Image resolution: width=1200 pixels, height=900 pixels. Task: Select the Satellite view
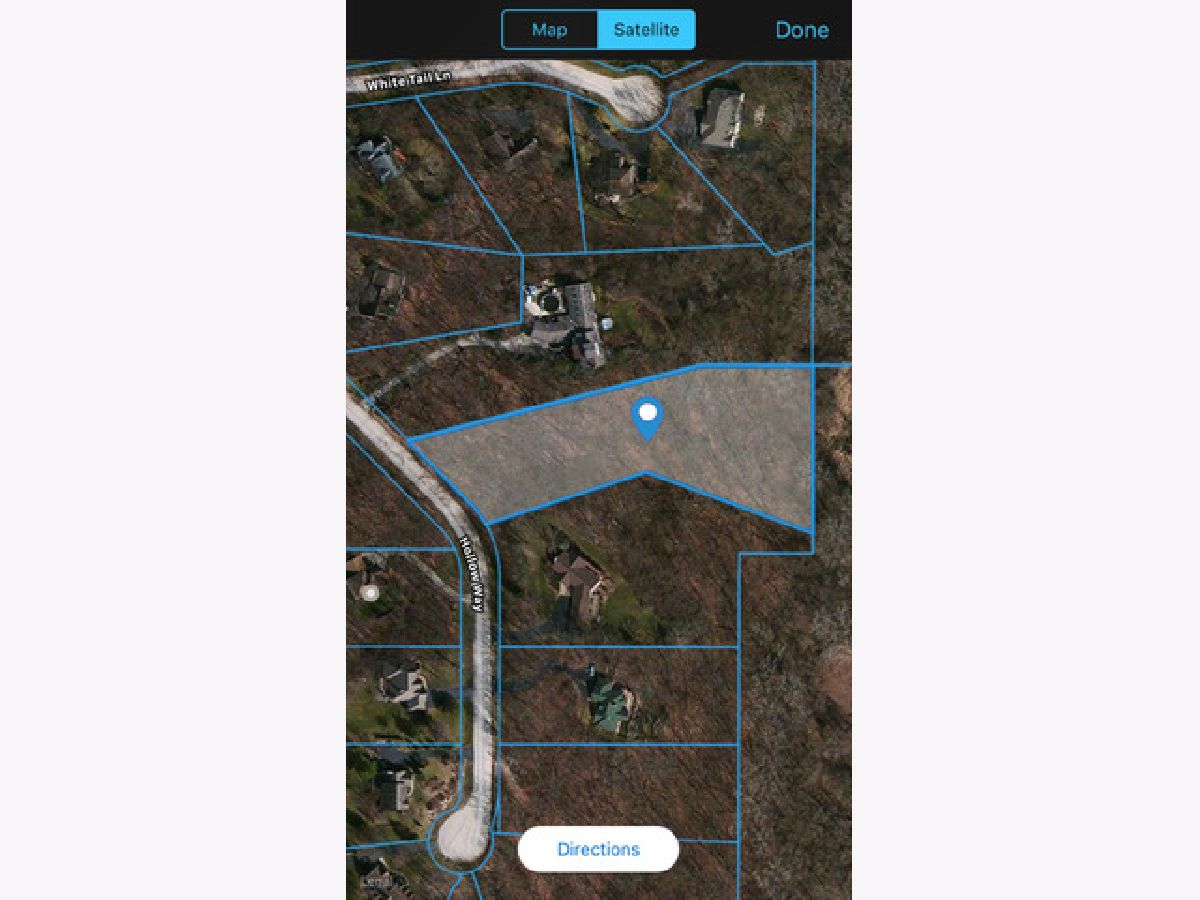point(646,30)
